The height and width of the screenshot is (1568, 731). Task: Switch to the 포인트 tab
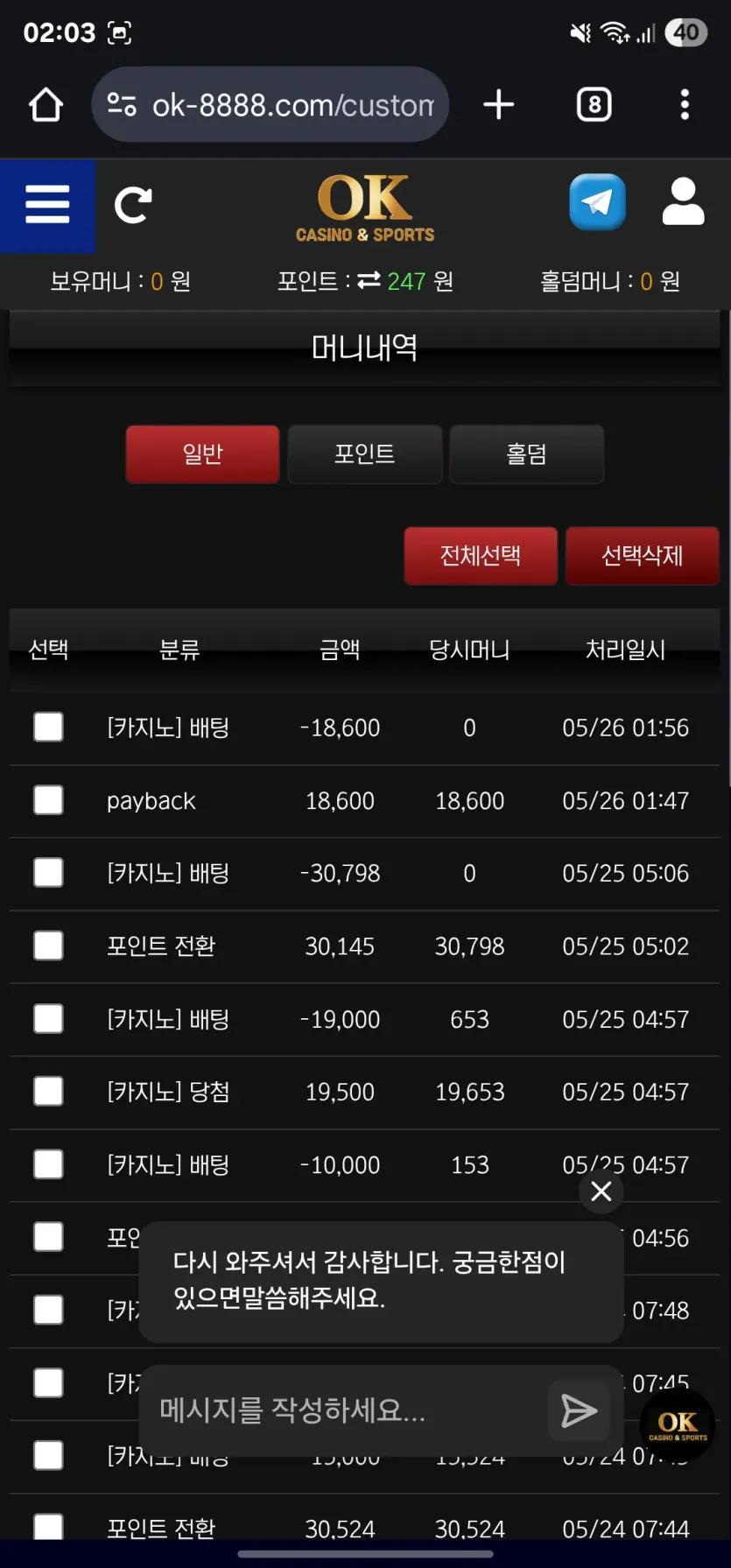(365, 454)
